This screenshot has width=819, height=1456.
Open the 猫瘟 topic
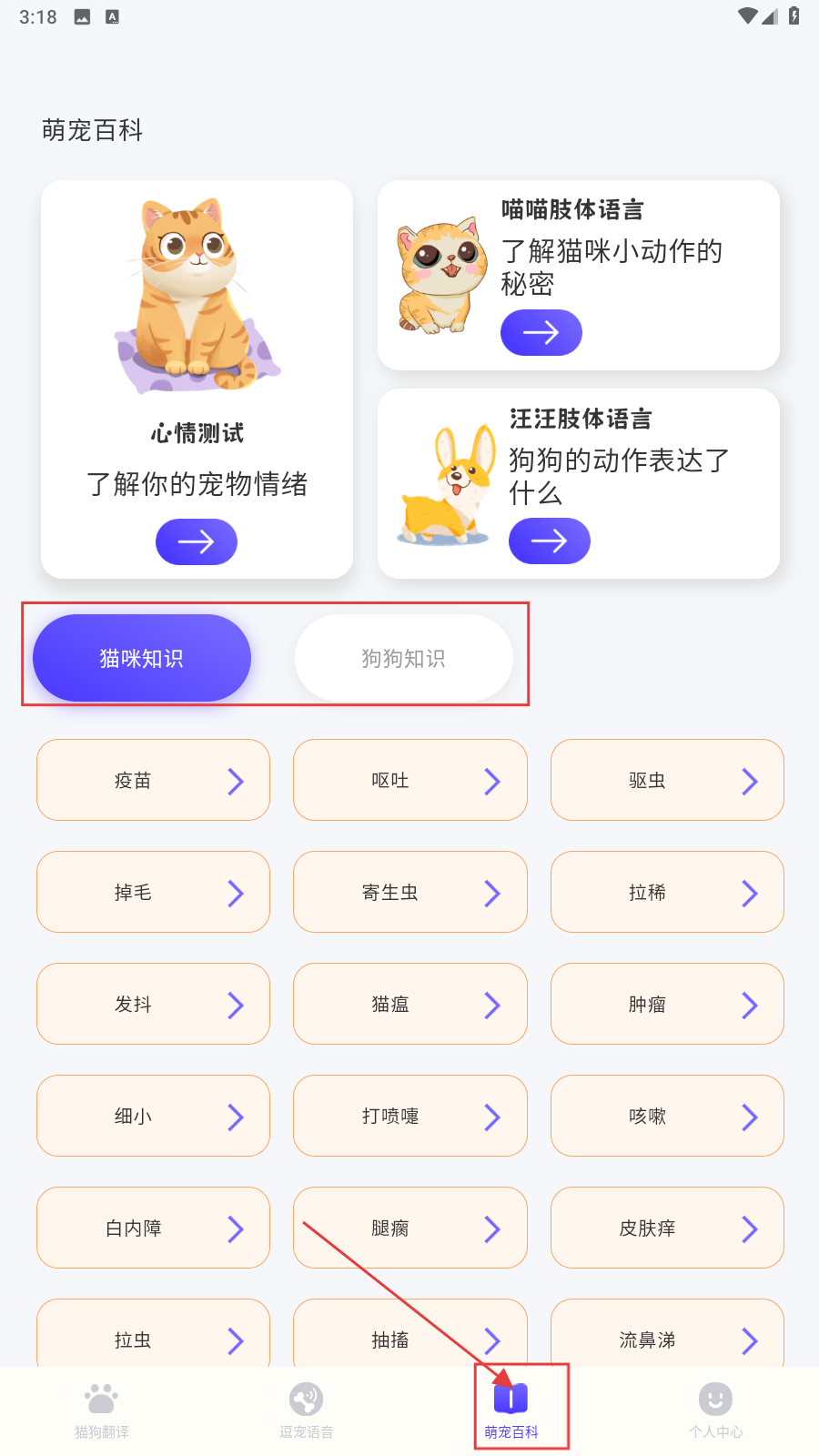point(409,1005)
